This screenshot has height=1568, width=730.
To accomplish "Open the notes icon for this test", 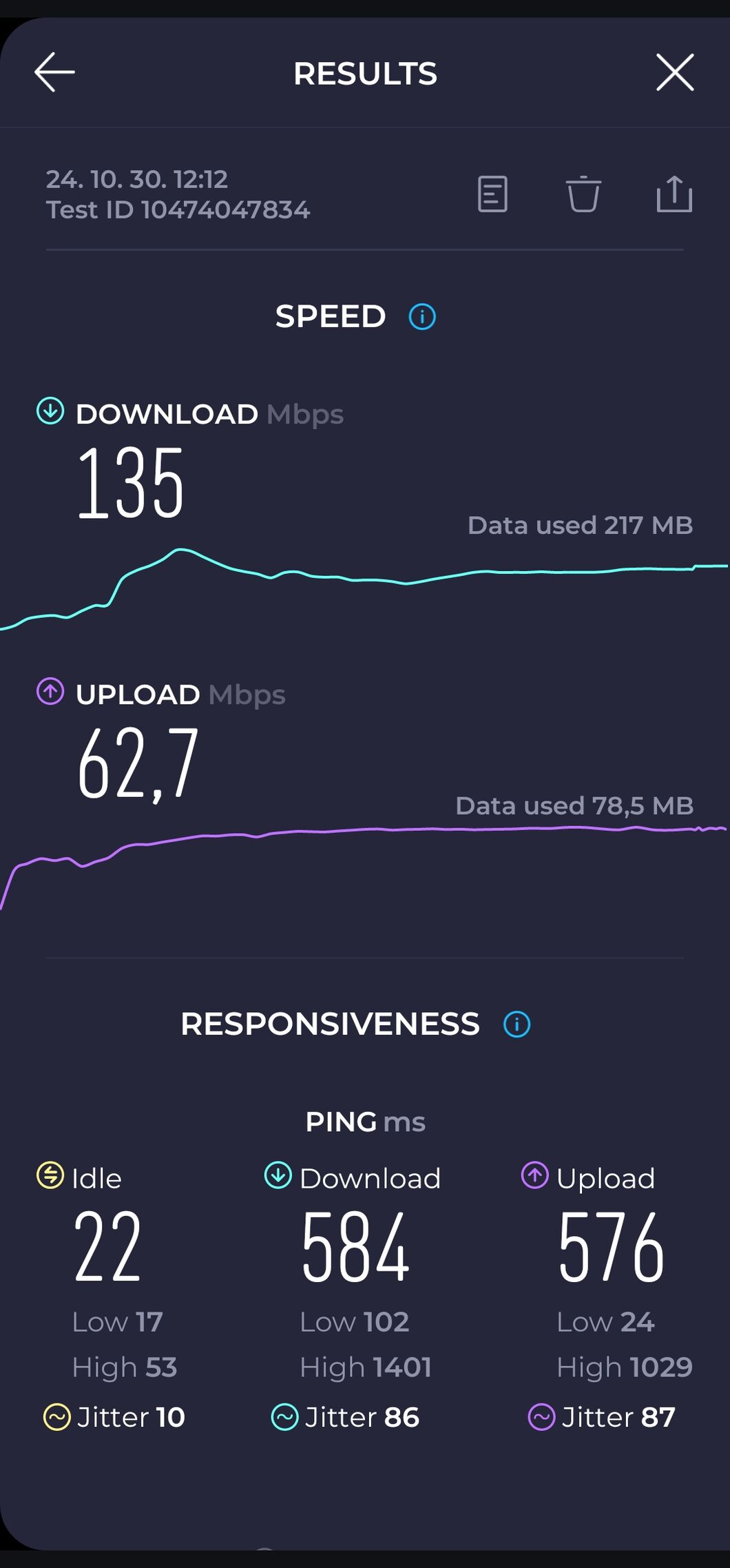I will pos(492,194).
